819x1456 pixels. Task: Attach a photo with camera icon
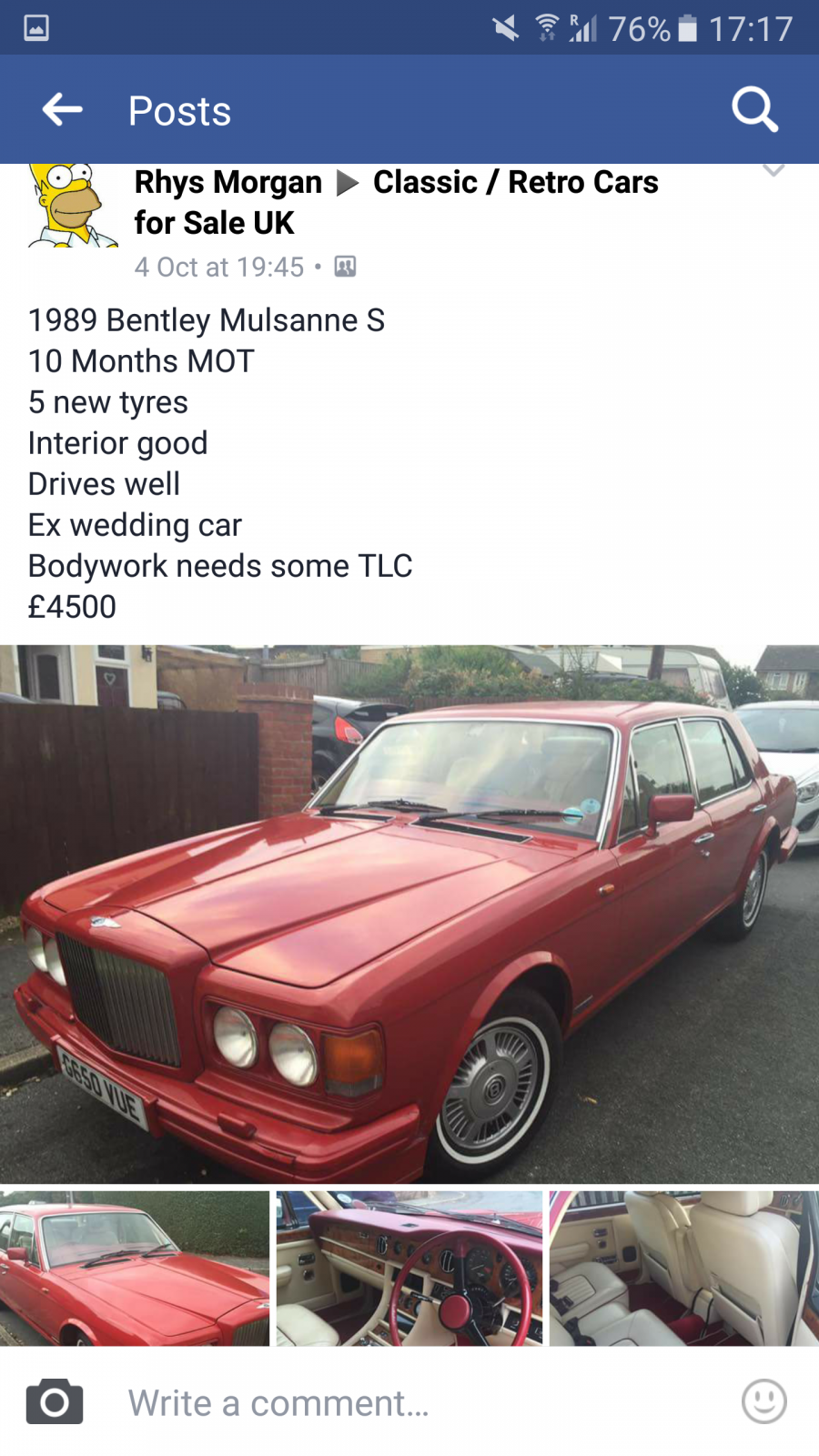point(55,1401)
